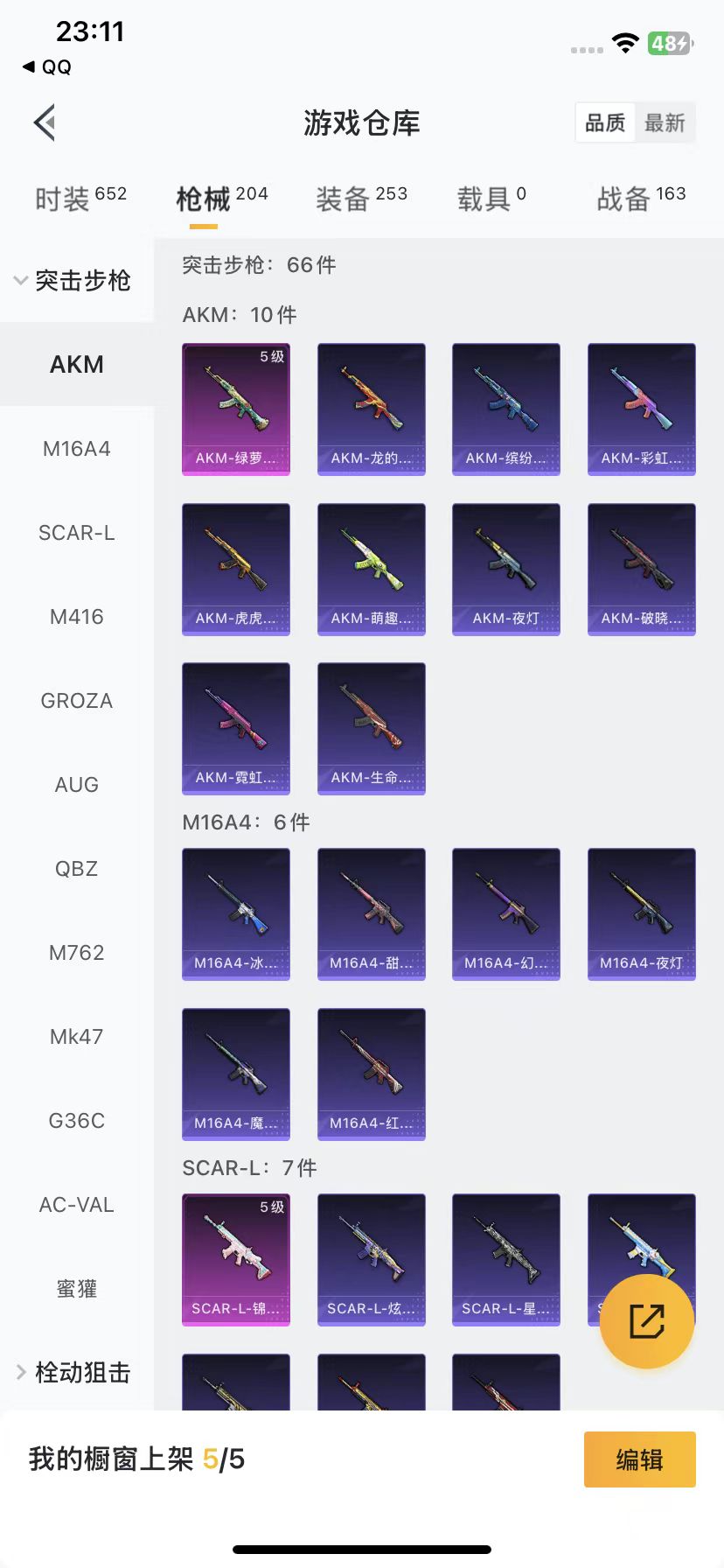Image resolution: width=724 pixels, height=1568 pixels.
Task: Go back using the arrow
Action: pos(45,122)
